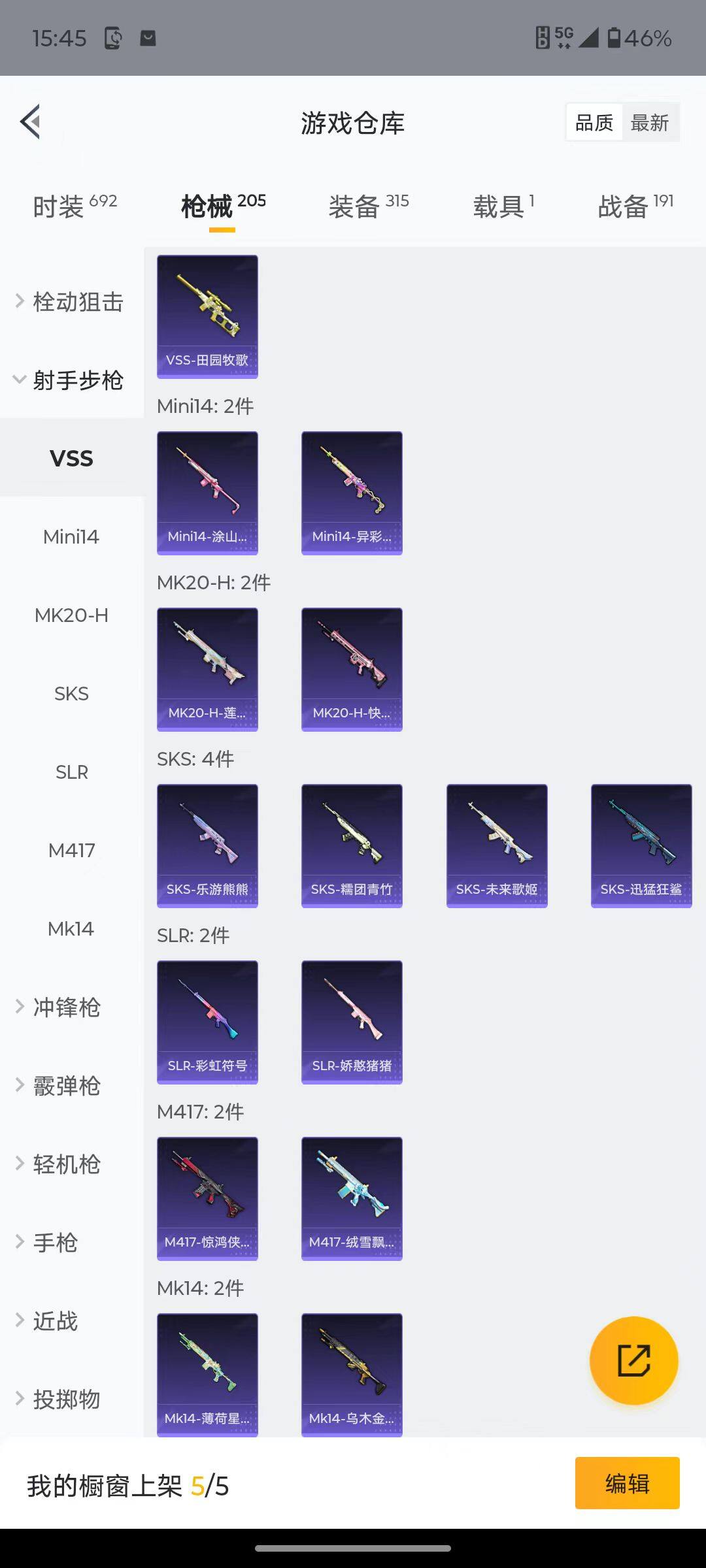Open the 战备 tab

pyautogui.click(x=635, y=206)
